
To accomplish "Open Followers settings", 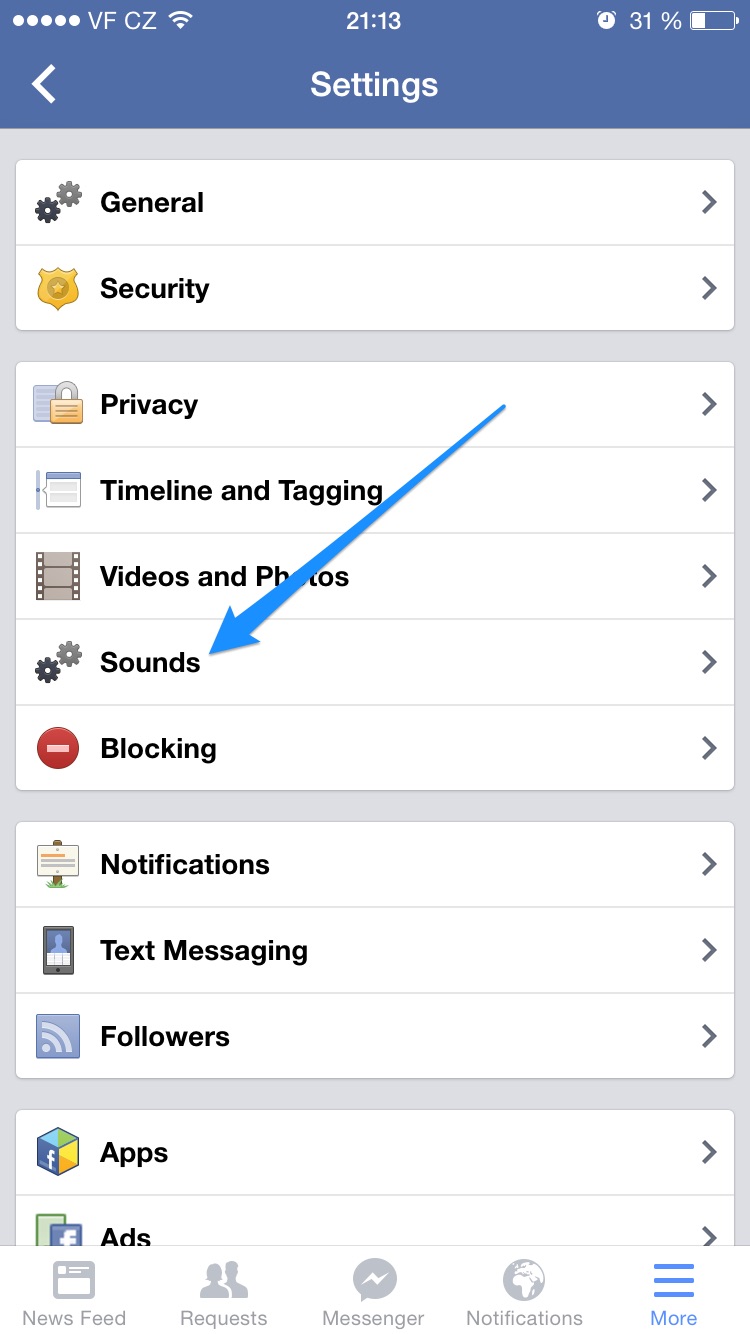I will (375, 1037).
